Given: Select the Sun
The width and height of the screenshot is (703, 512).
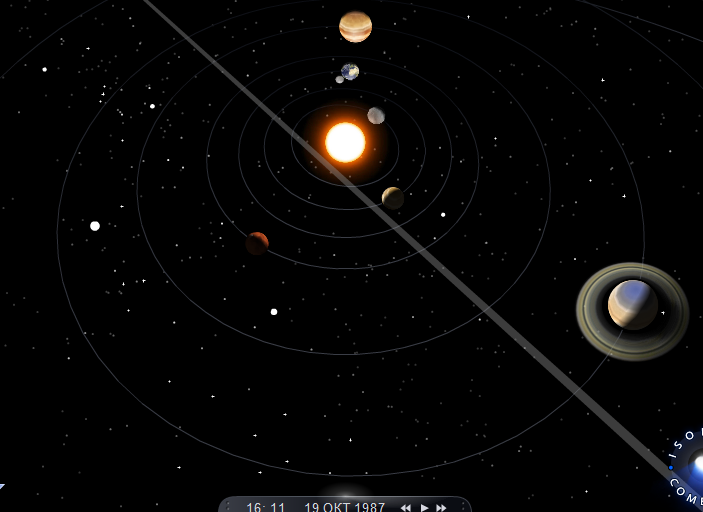Looking at the screenshot, I should coord(345,142).
